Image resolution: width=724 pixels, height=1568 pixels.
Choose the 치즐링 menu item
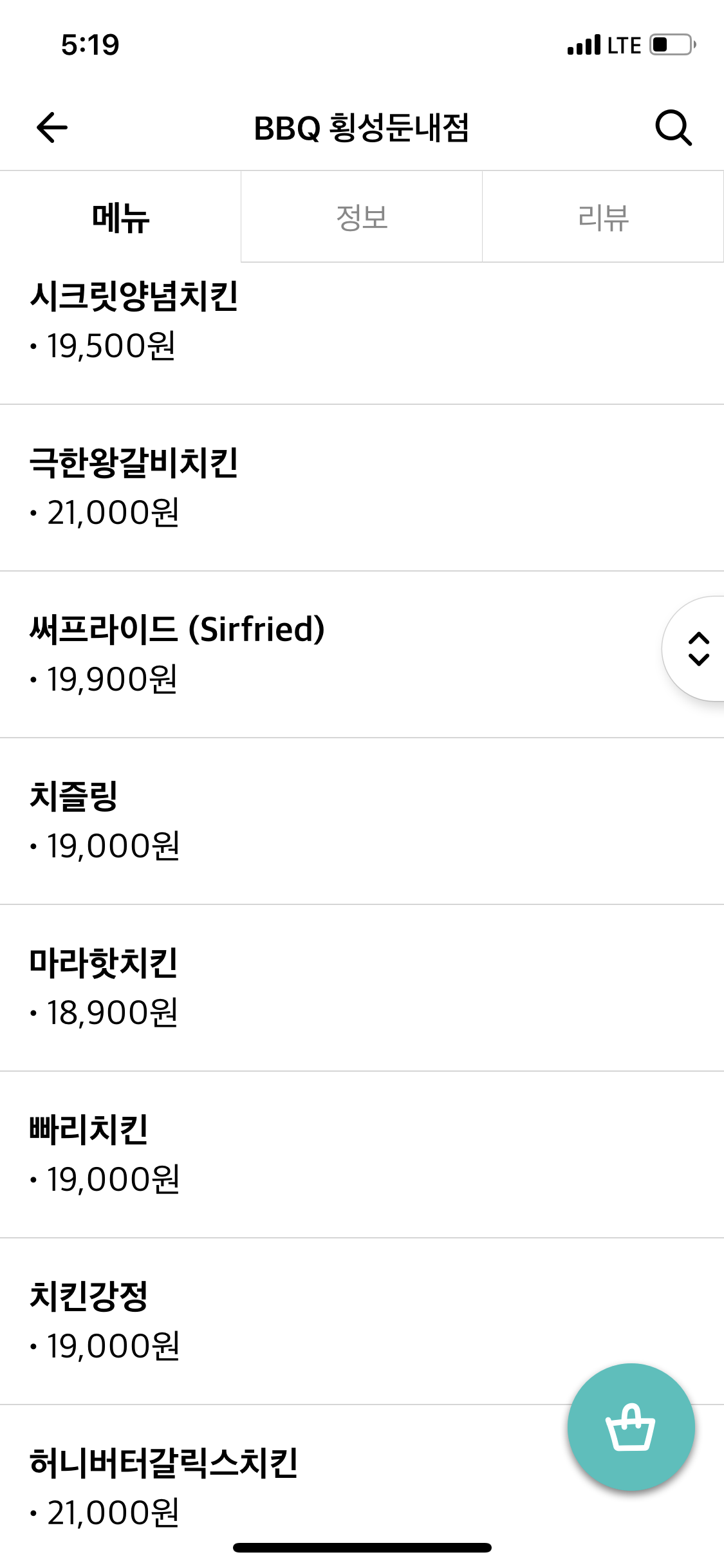(x=257, y=821)
